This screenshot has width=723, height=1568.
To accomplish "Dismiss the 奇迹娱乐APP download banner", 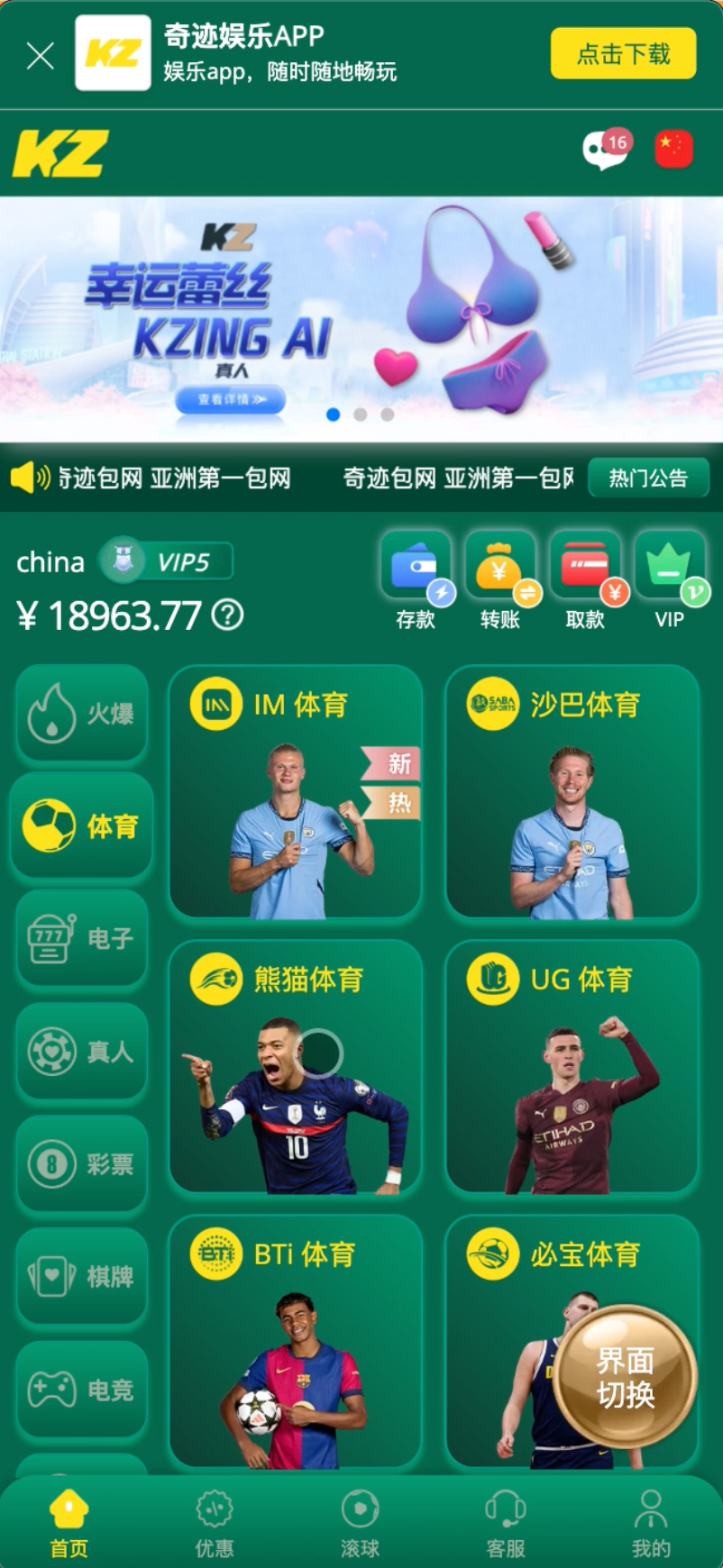I will click(41, 56).
